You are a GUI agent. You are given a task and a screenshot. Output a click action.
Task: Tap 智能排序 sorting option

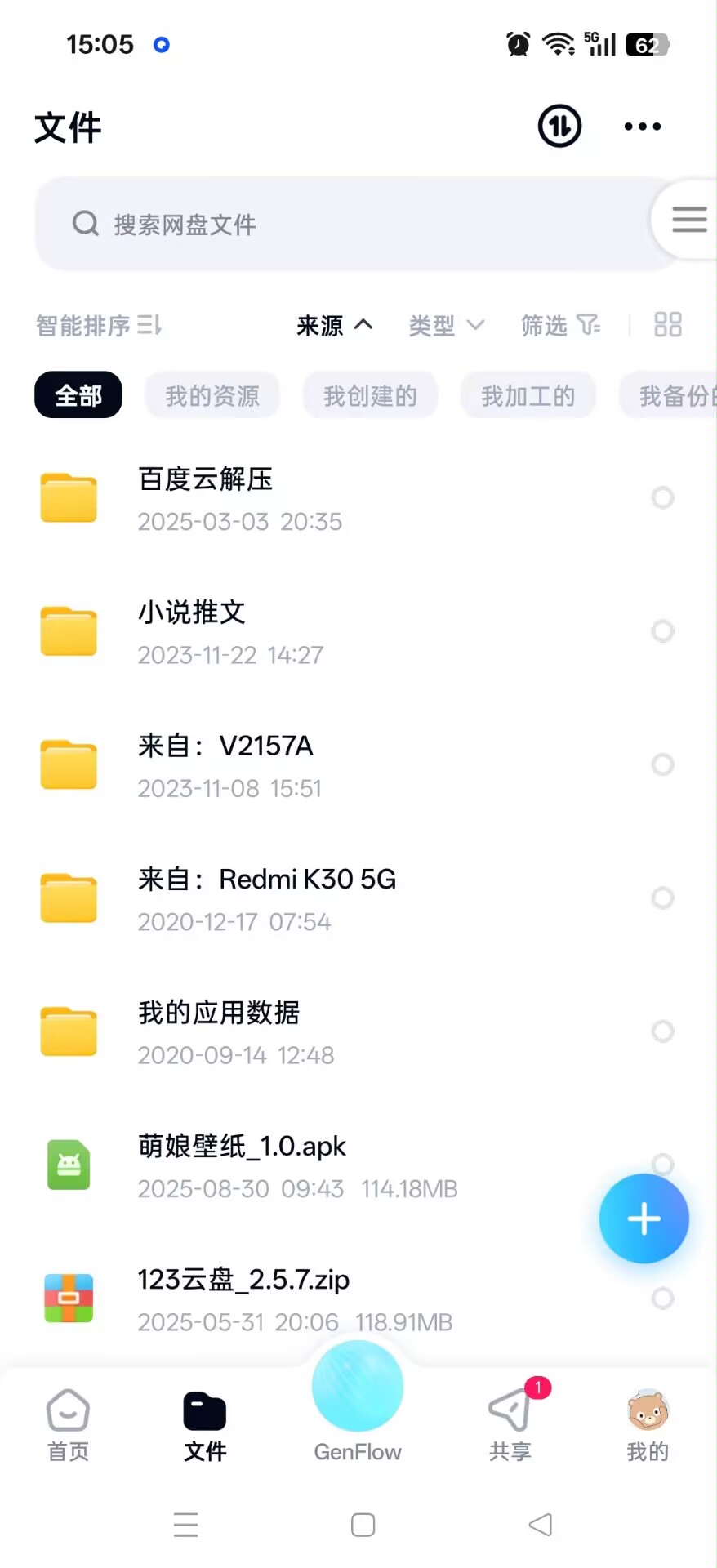[98, 325]
